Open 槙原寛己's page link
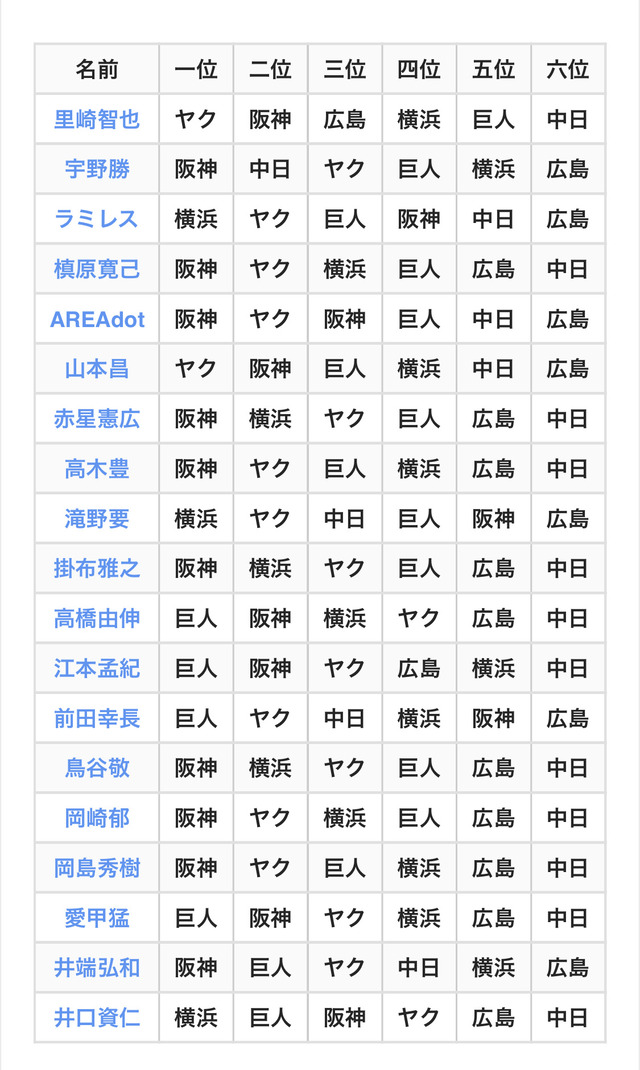The width and height of the screenshot is (640, 1070). pyautogui.click(x=97, y=269)
